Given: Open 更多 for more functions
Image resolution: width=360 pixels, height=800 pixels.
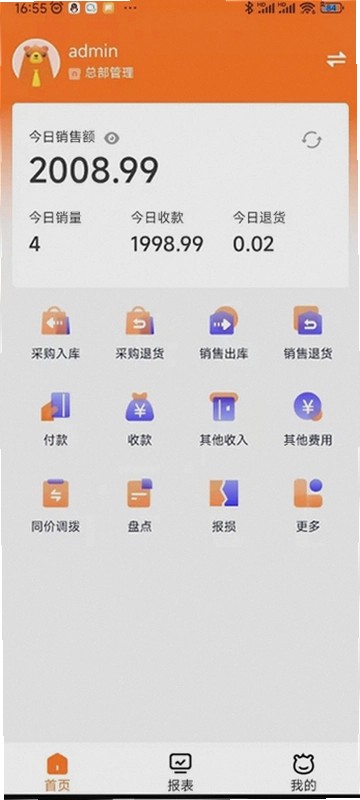Looking at the screenshot, I should point(308,506).
